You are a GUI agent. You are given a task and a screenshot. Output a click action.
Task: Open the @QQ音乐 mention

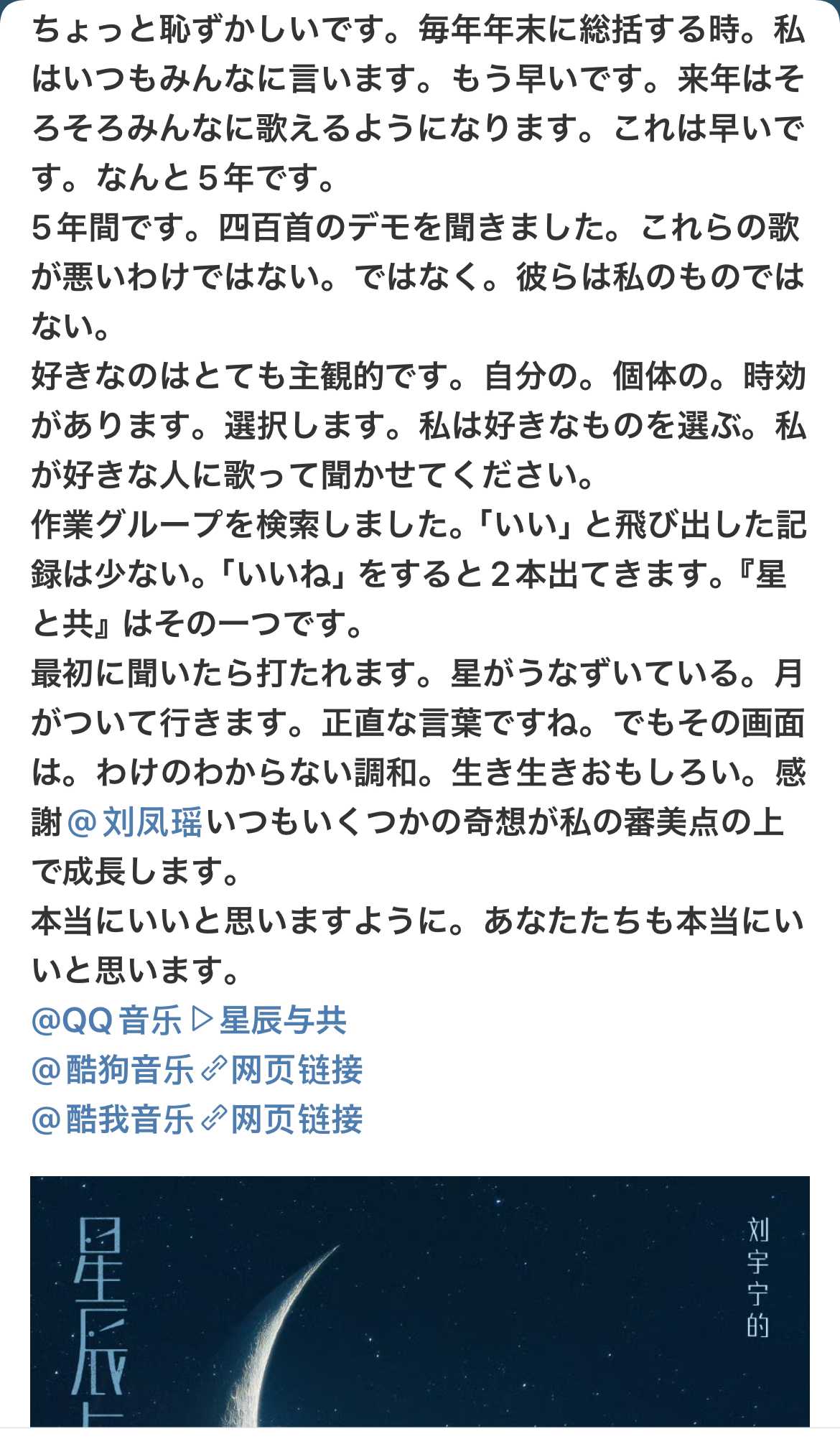(x=106, y=1020)
